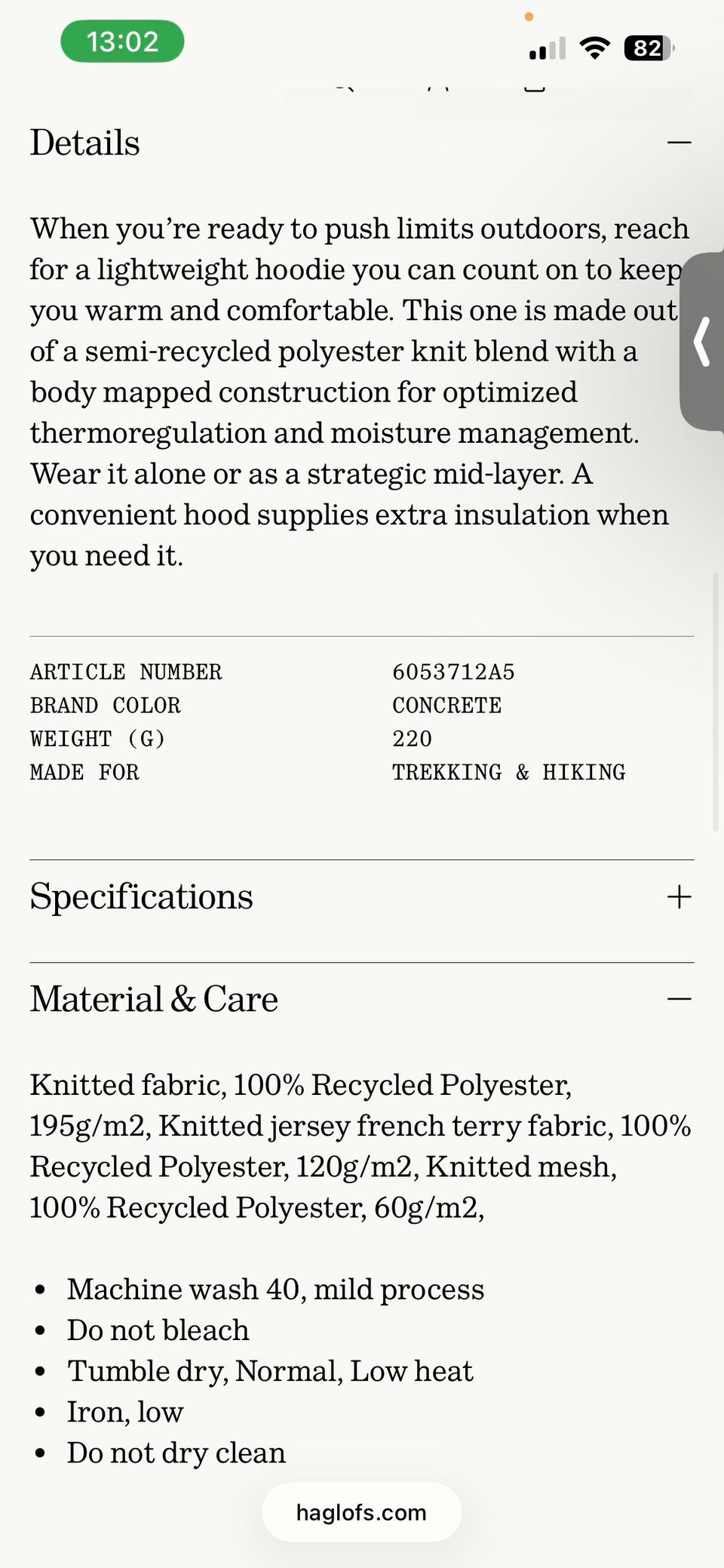Tap the haglofs.com address pill
This screenshot has height=1568, width=724.
click(361, 1512)
